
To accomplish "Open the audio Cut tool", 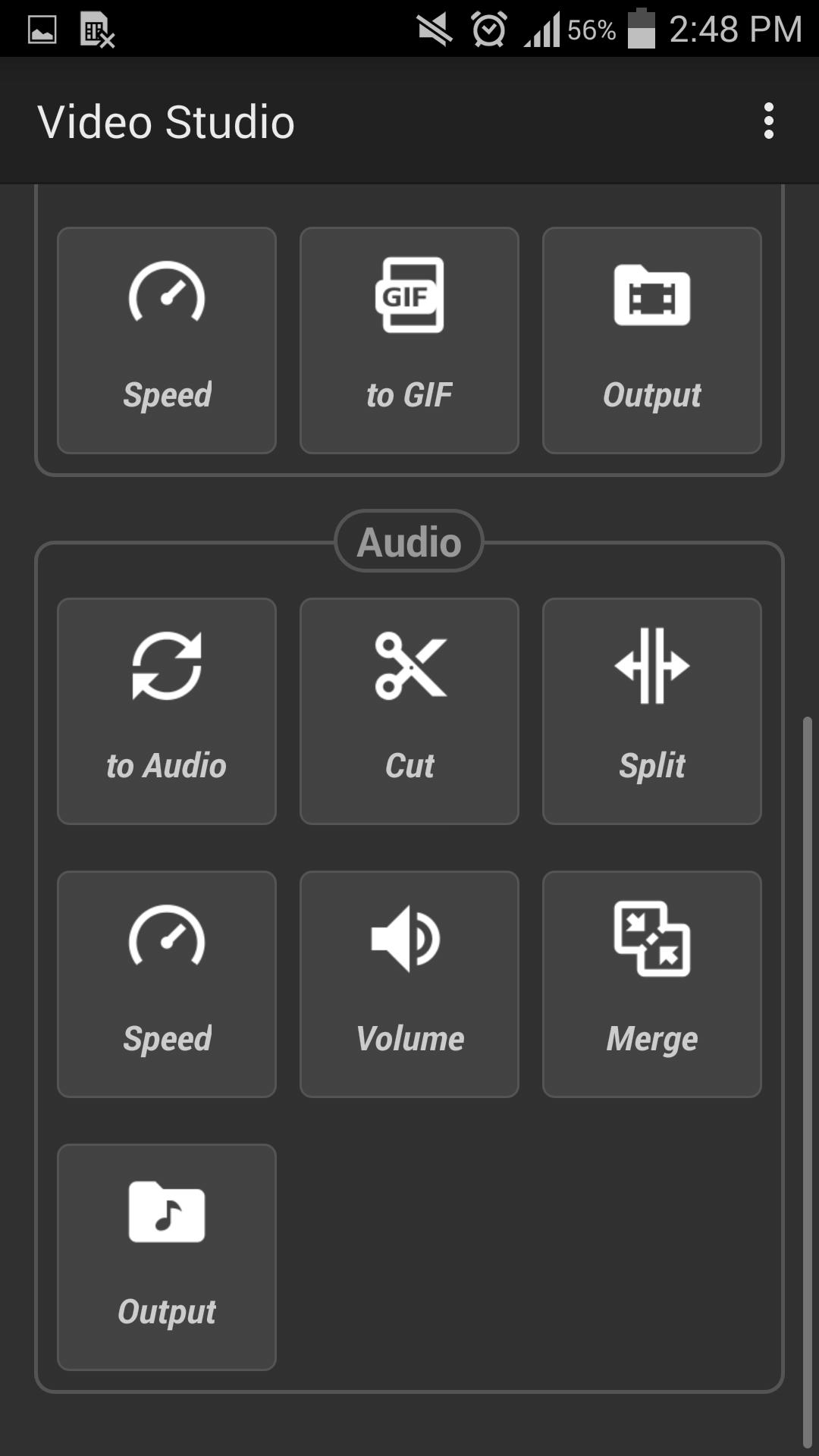I will click(x=409, y=711).
